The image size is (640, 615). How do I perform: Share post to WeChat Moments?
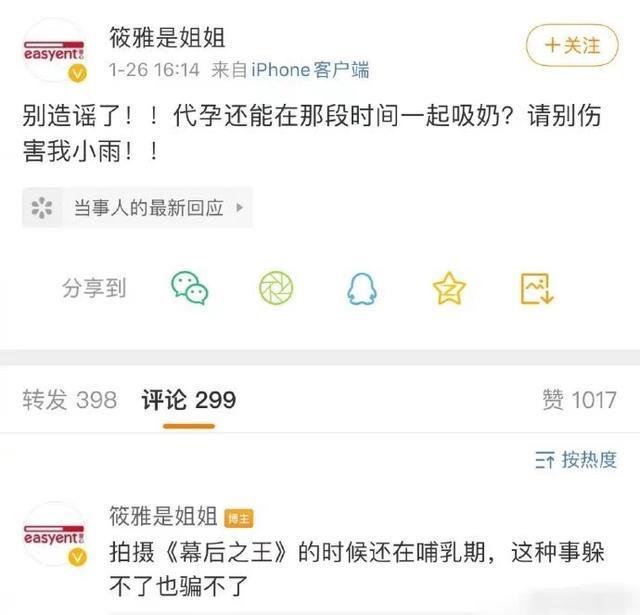(275, 289)
